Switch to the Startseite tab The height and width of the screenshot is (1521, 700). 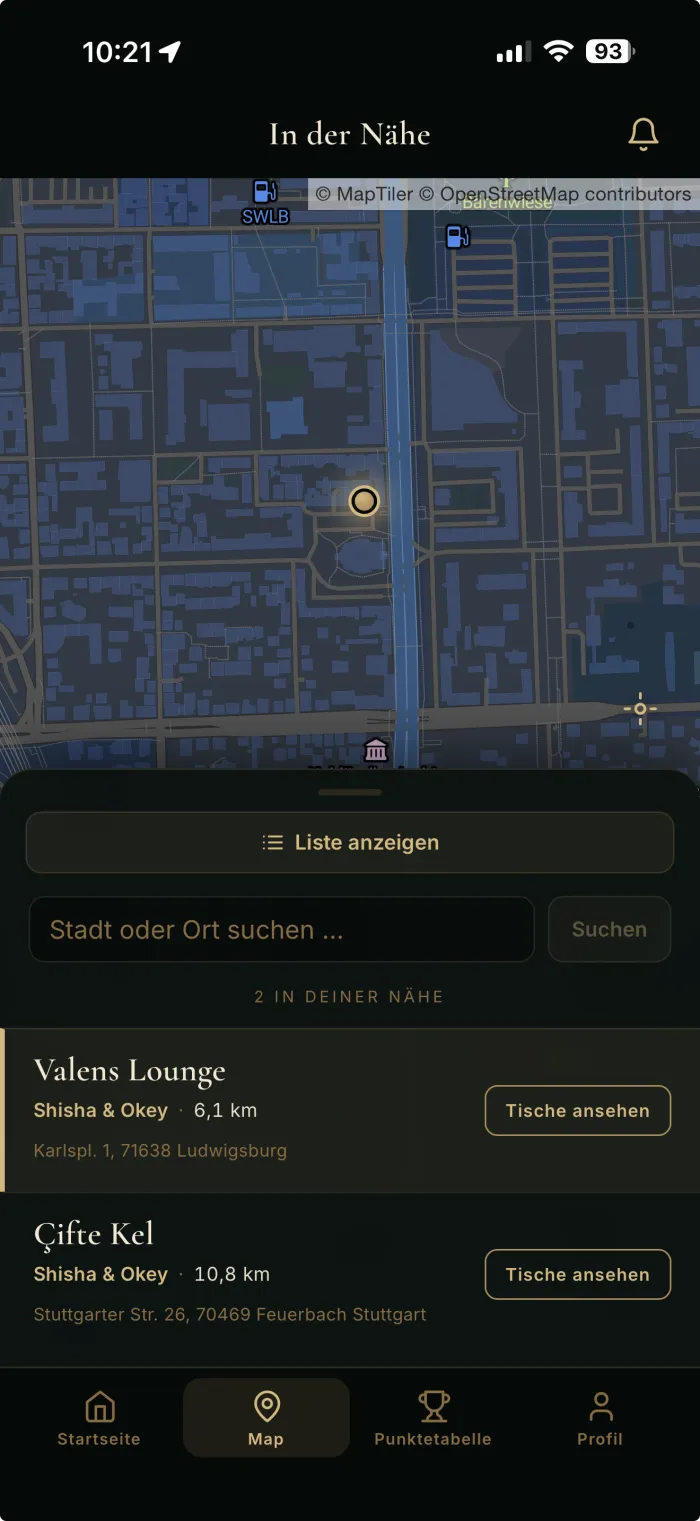tap(99, 1418)
